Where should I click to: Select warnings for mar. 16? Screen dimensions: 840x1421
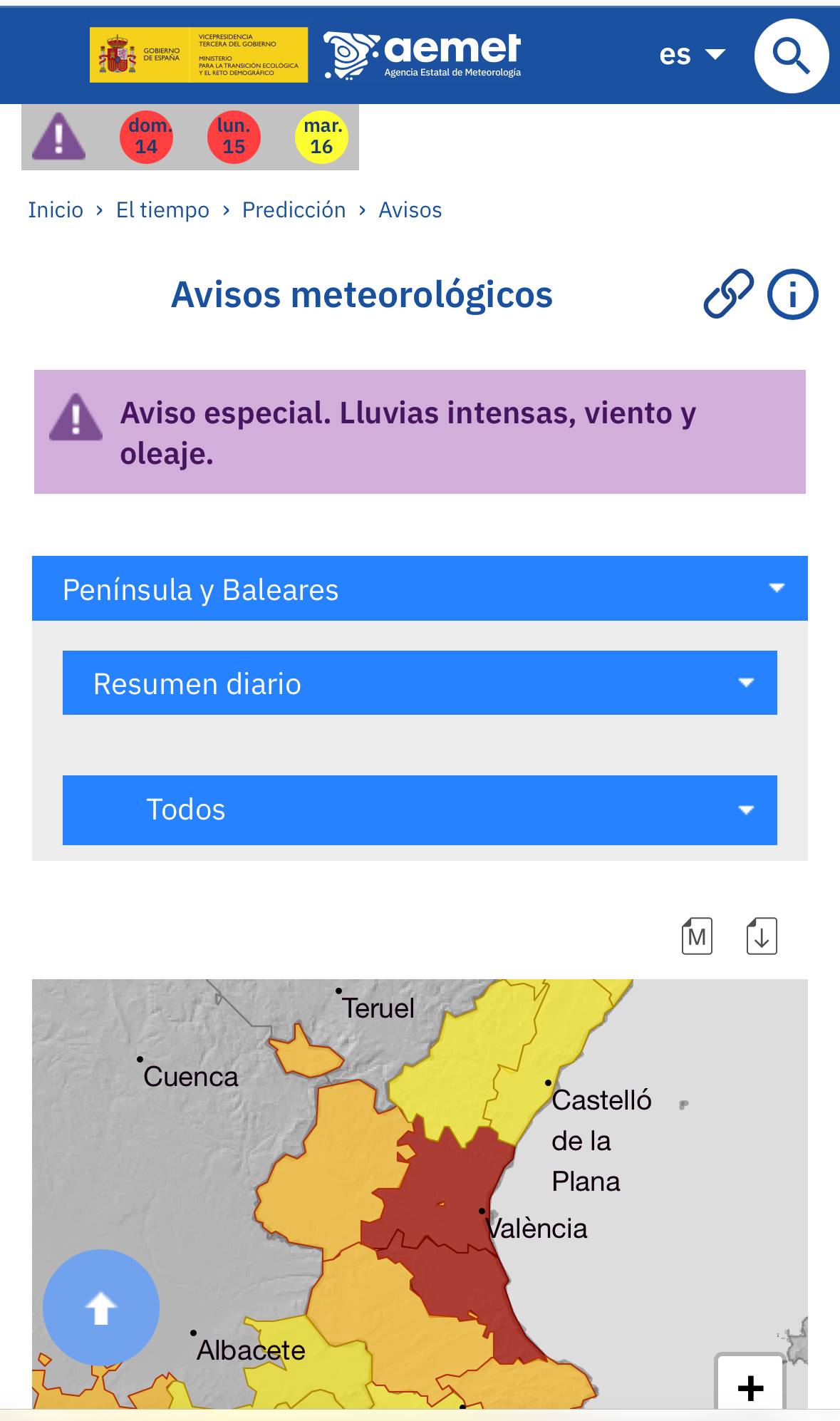point(321,137)
